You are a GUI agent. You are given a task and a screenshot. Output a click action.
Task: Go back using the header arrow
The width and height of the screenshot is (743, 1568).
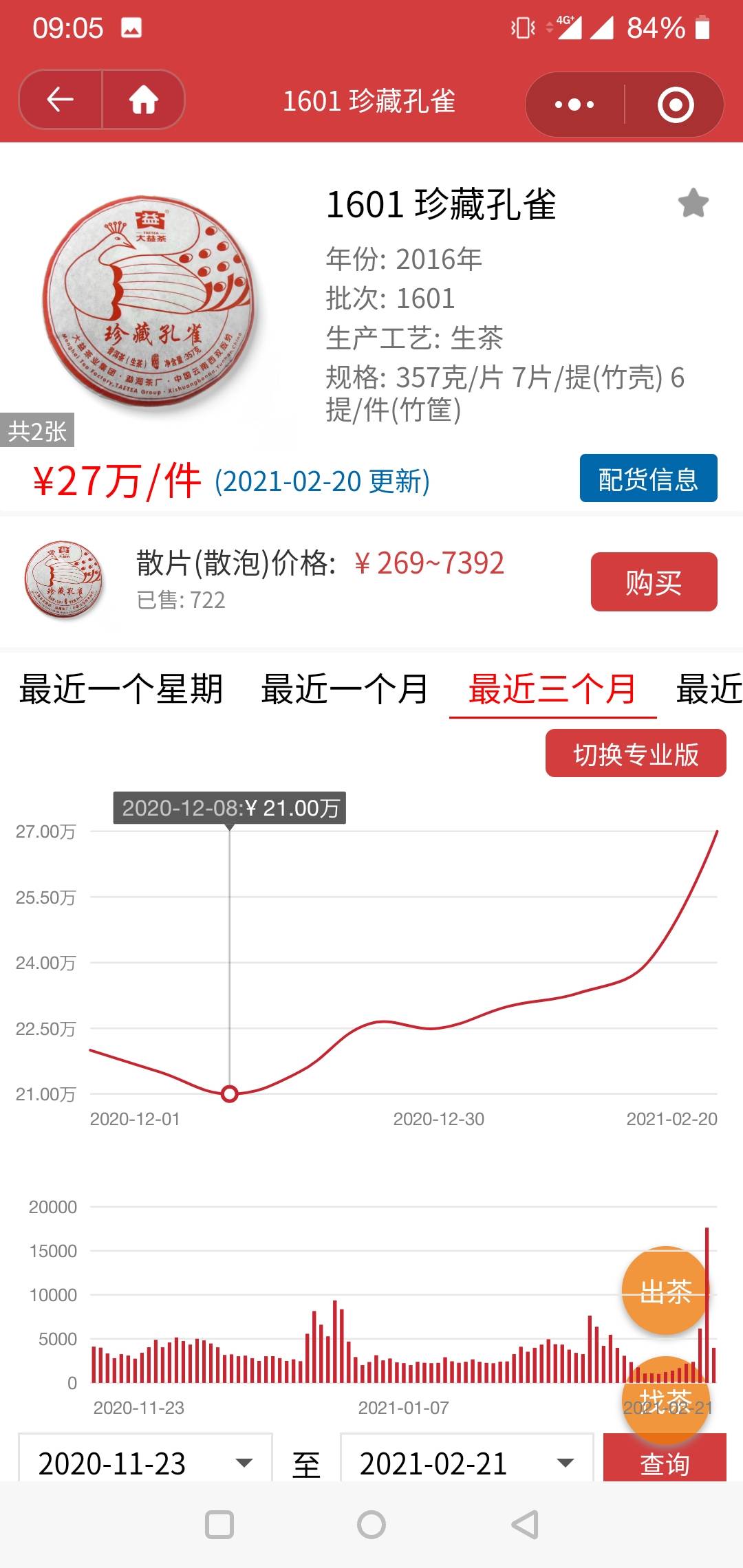click(x=61, y=100)
